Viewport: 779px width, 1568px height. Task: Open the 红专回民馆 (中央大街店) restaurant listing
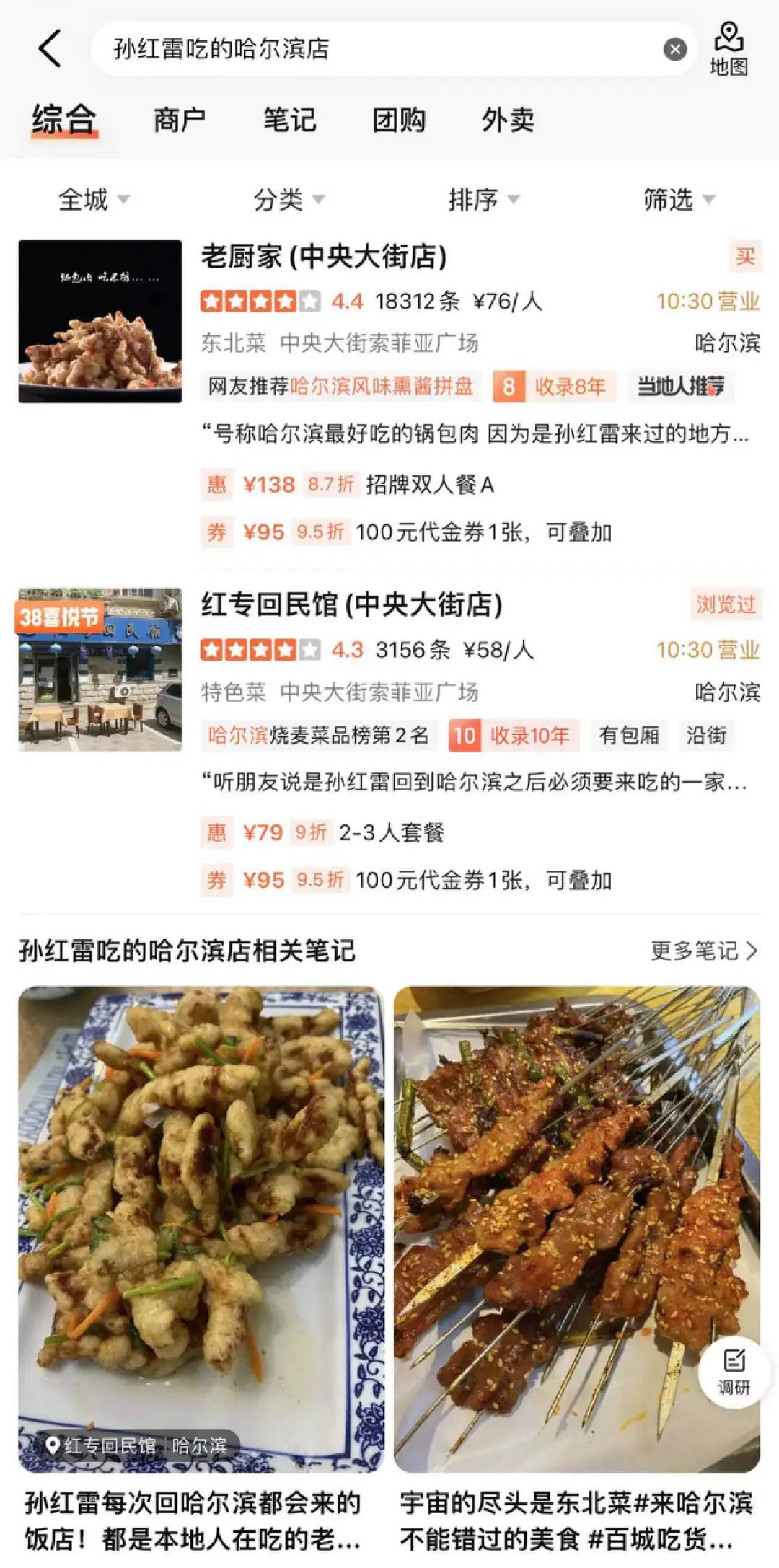[351, 604]
